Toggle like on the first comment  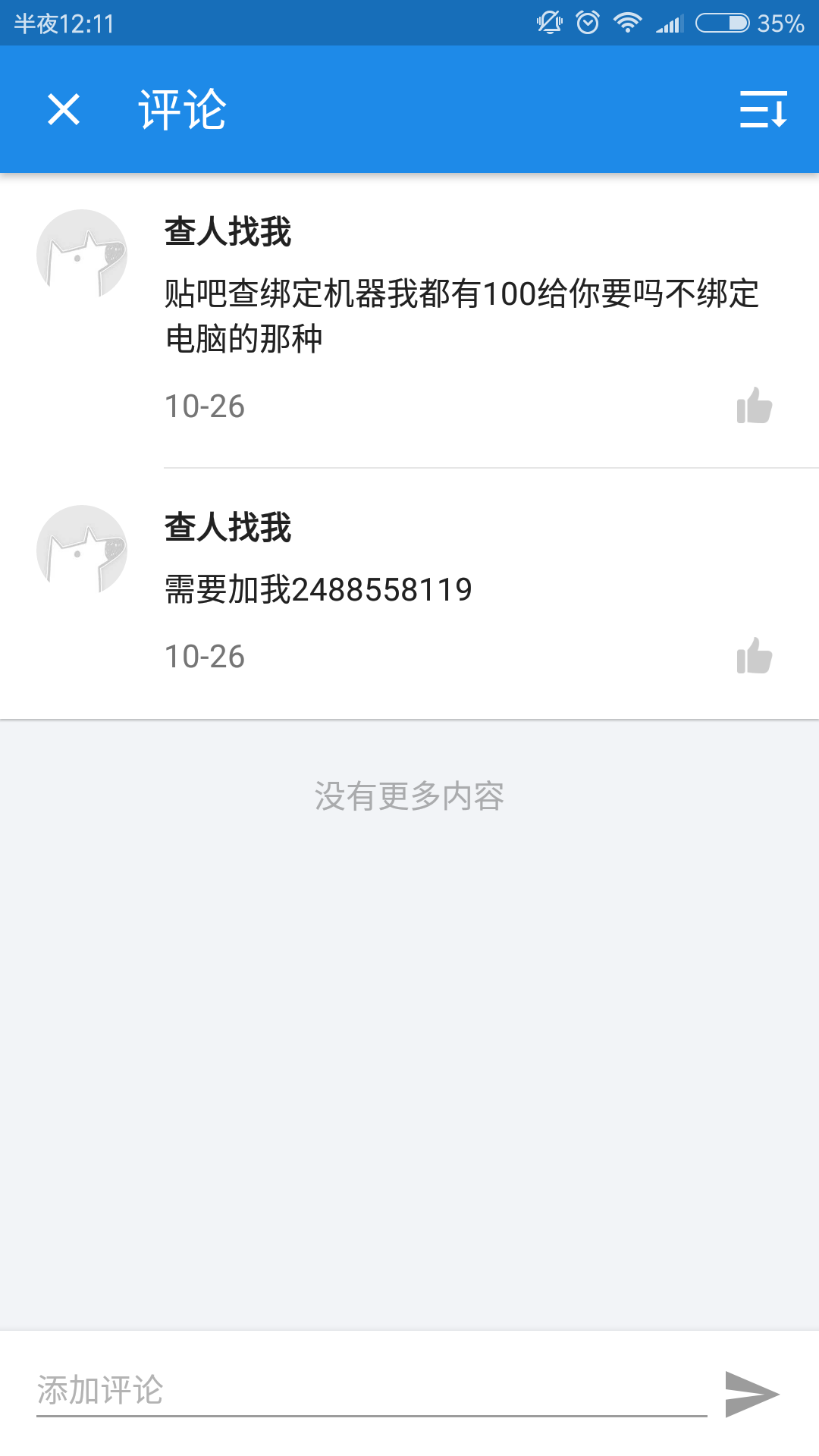click(755, 407)
